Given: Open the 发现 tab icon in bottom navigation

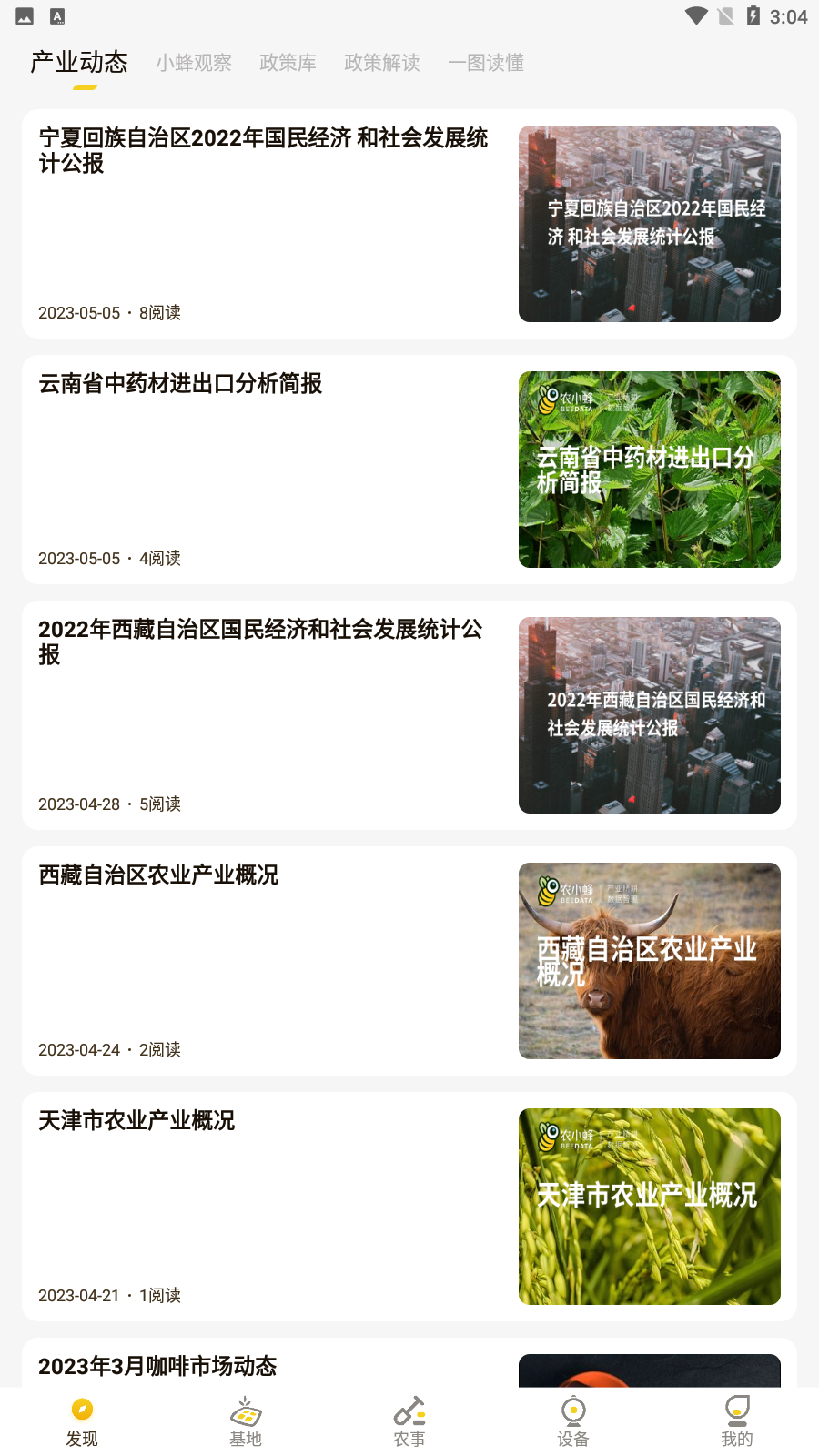Looking at the screenshot, I should (x=83, y=1408).
